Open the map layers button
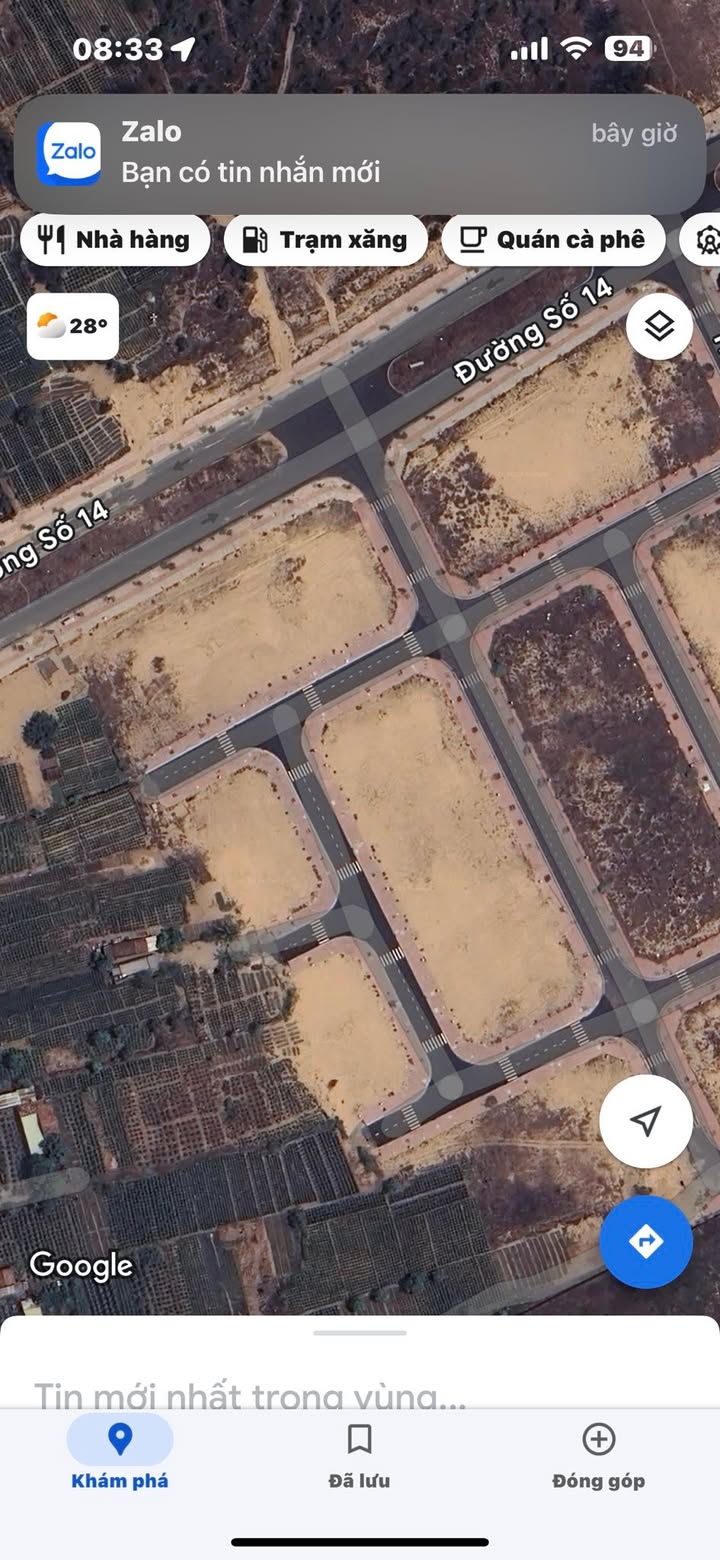Viewport: 720px width, 1560px height. tap(659, 326)
